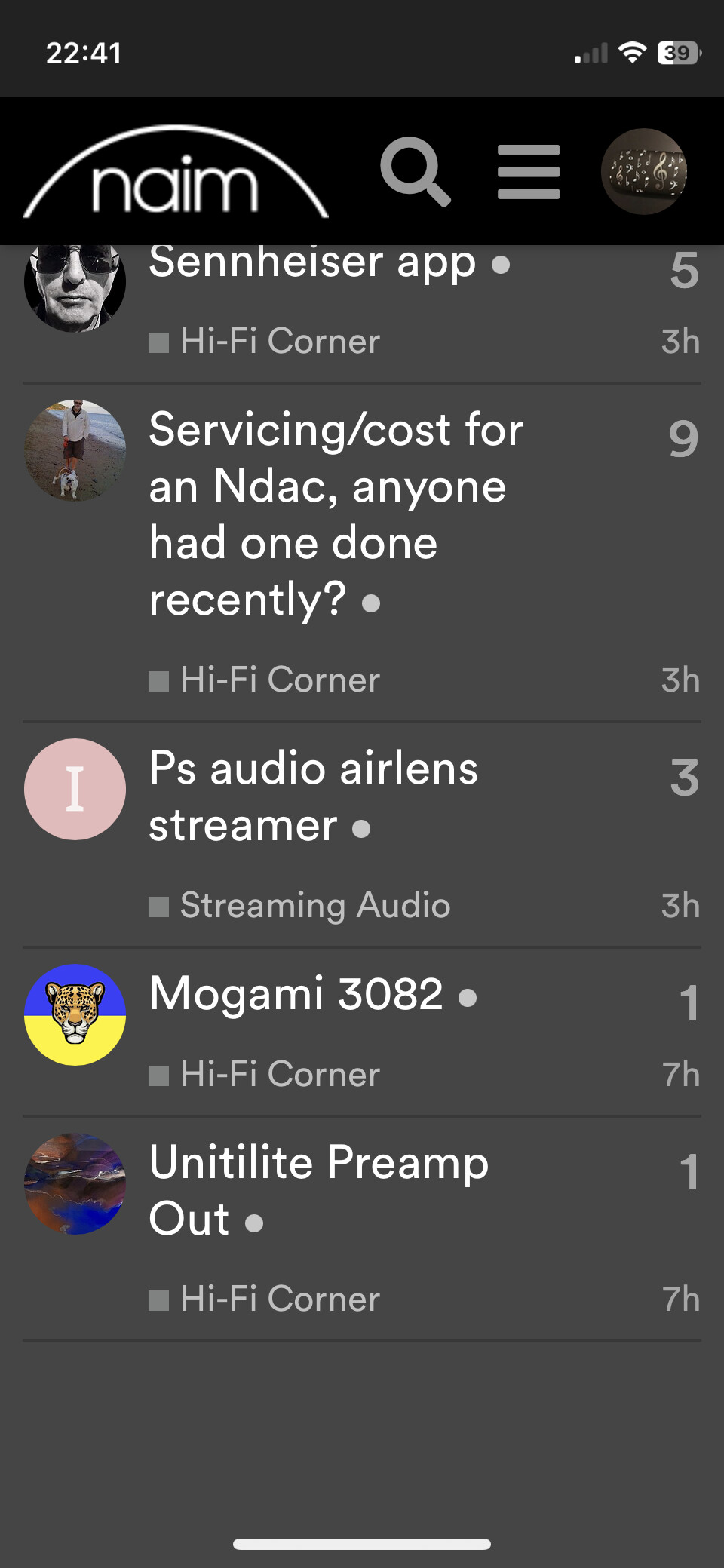This screenshot has height=1568, width=724.
Task: Open the hamburger menu
Action: (529, 172)
